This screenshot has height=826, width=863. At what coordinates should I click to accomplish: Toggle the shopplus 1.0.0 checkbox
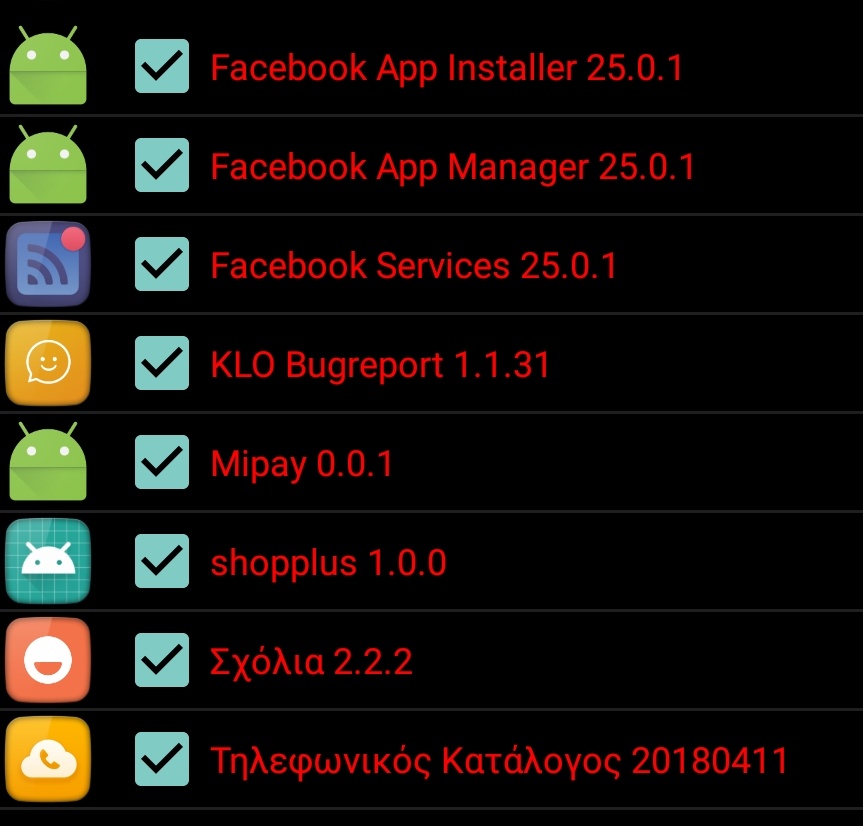162,562
